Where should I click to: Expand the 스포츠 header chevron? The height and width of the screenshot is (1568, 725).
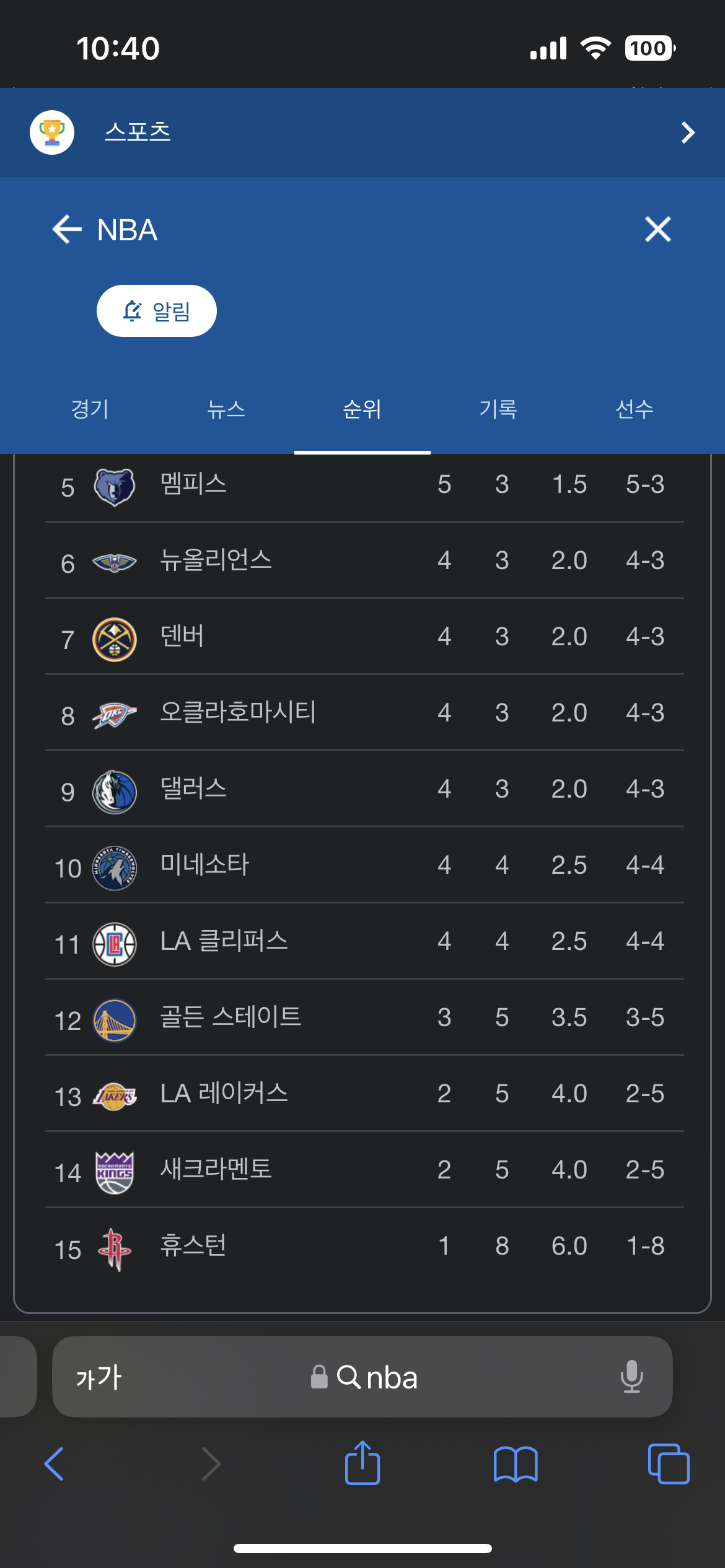[x=687, y=133]
